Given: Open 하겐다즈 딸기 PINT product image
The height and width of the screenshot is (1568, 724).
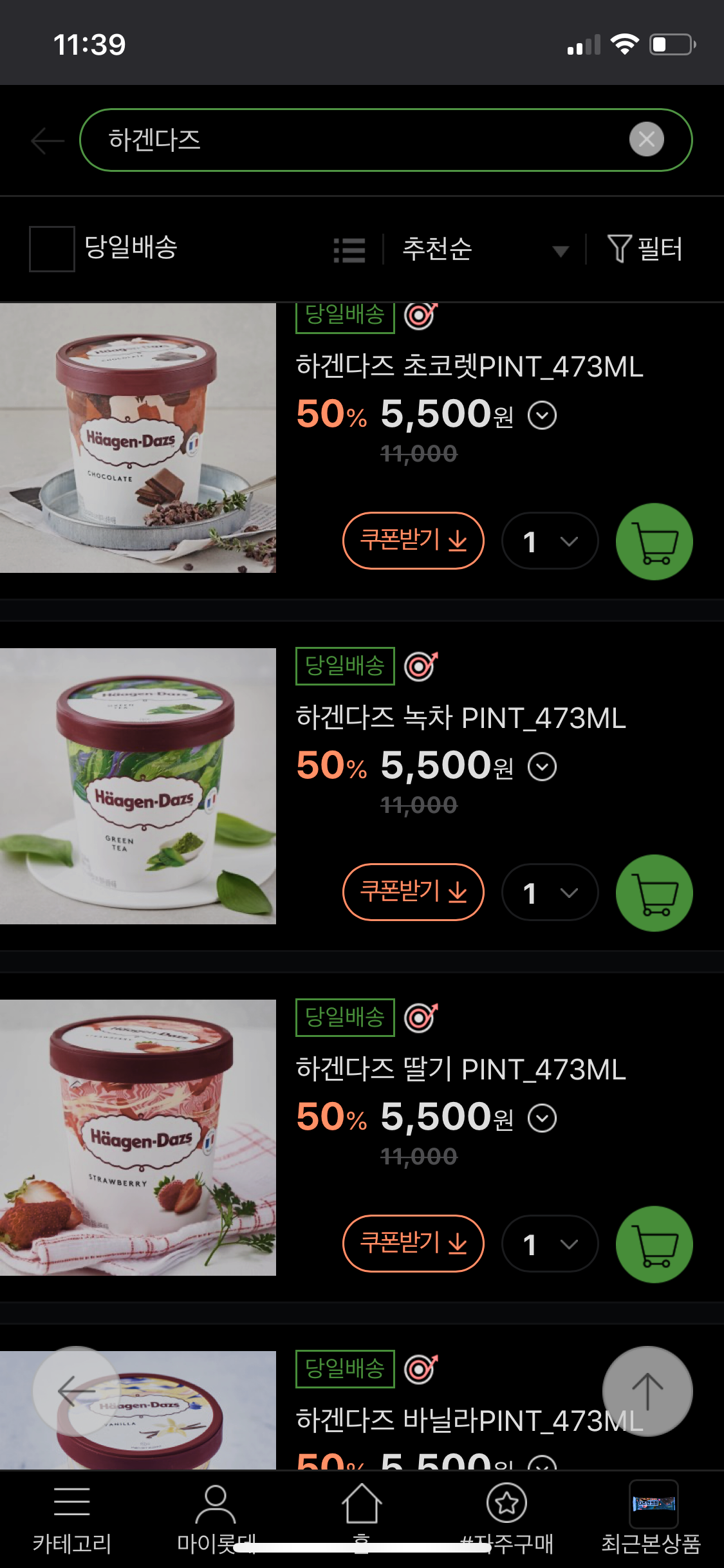Looking at the screenshot, I should pyautogui.click(x=138, y=1137).
